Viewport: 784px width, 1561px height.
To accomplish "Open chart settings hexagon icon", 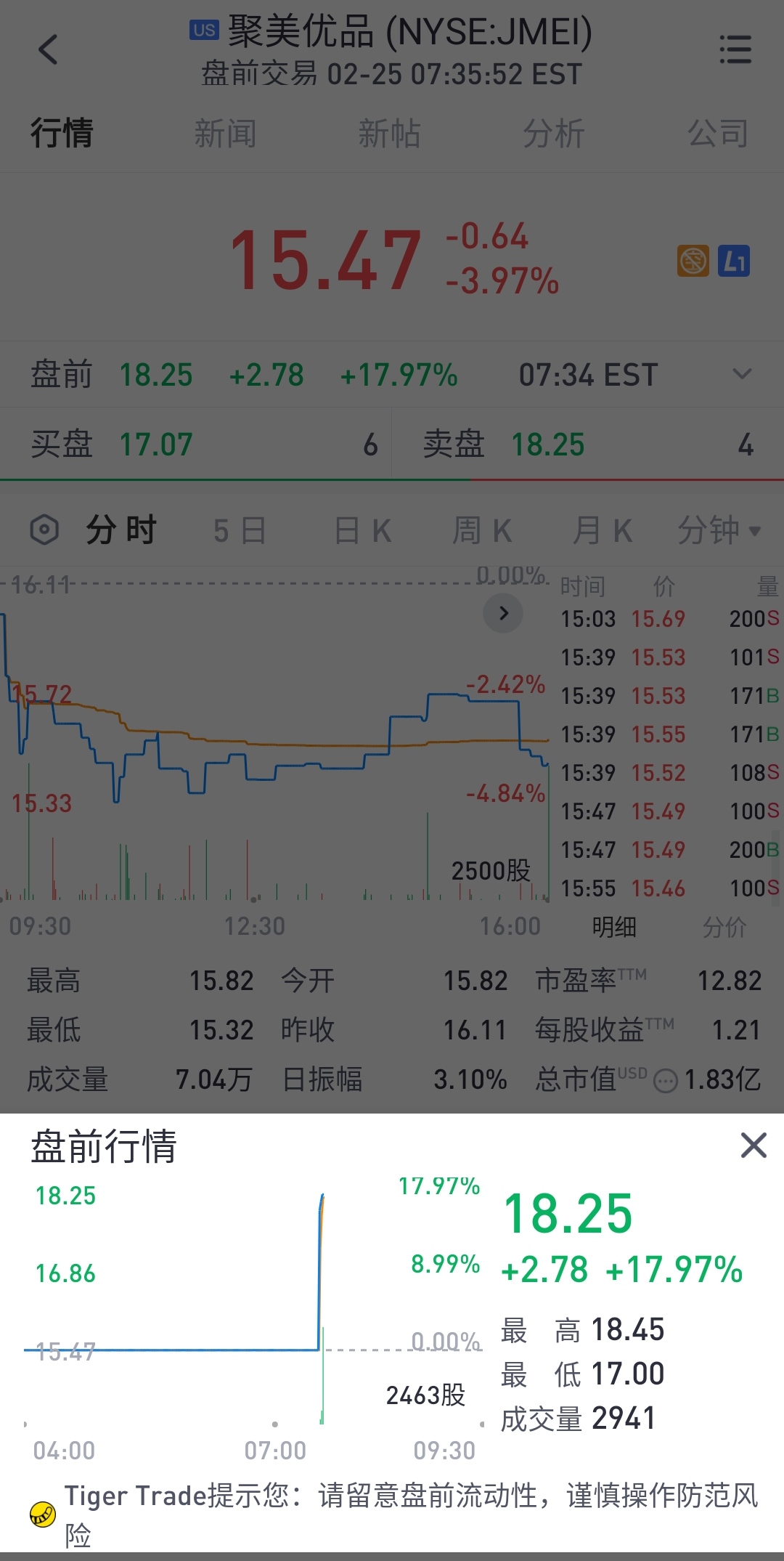I will click(44, 530).
